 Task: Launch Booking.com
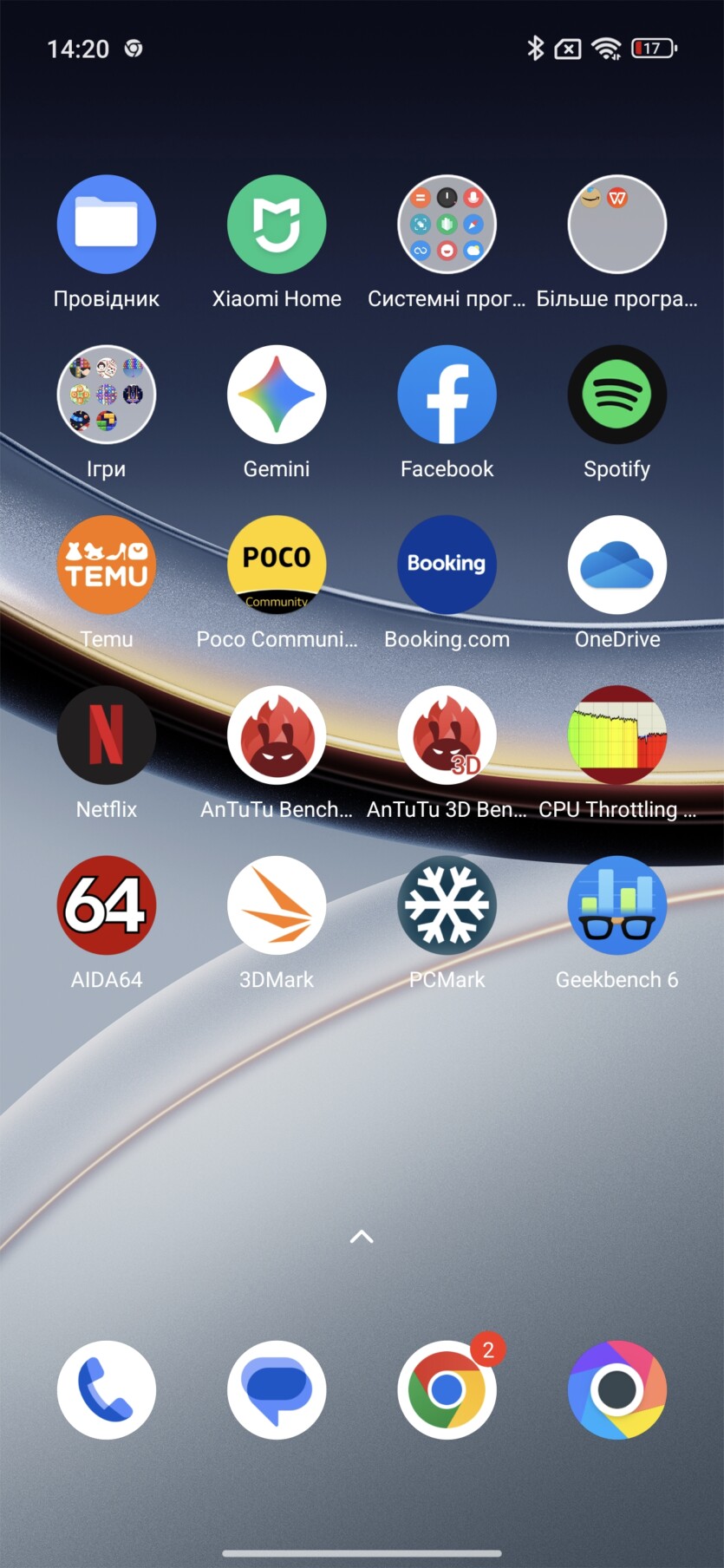447,565
